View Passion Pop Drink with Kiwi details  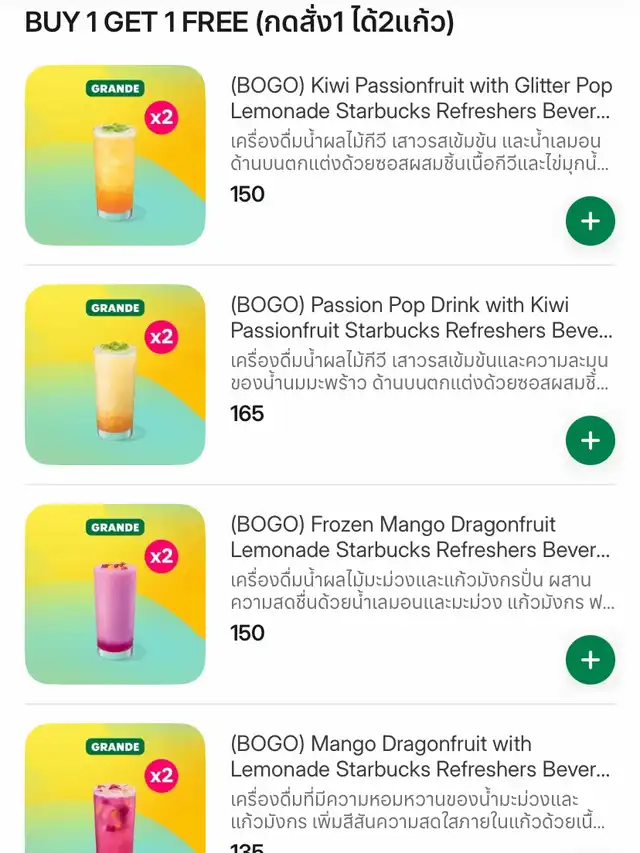(420, 317)
